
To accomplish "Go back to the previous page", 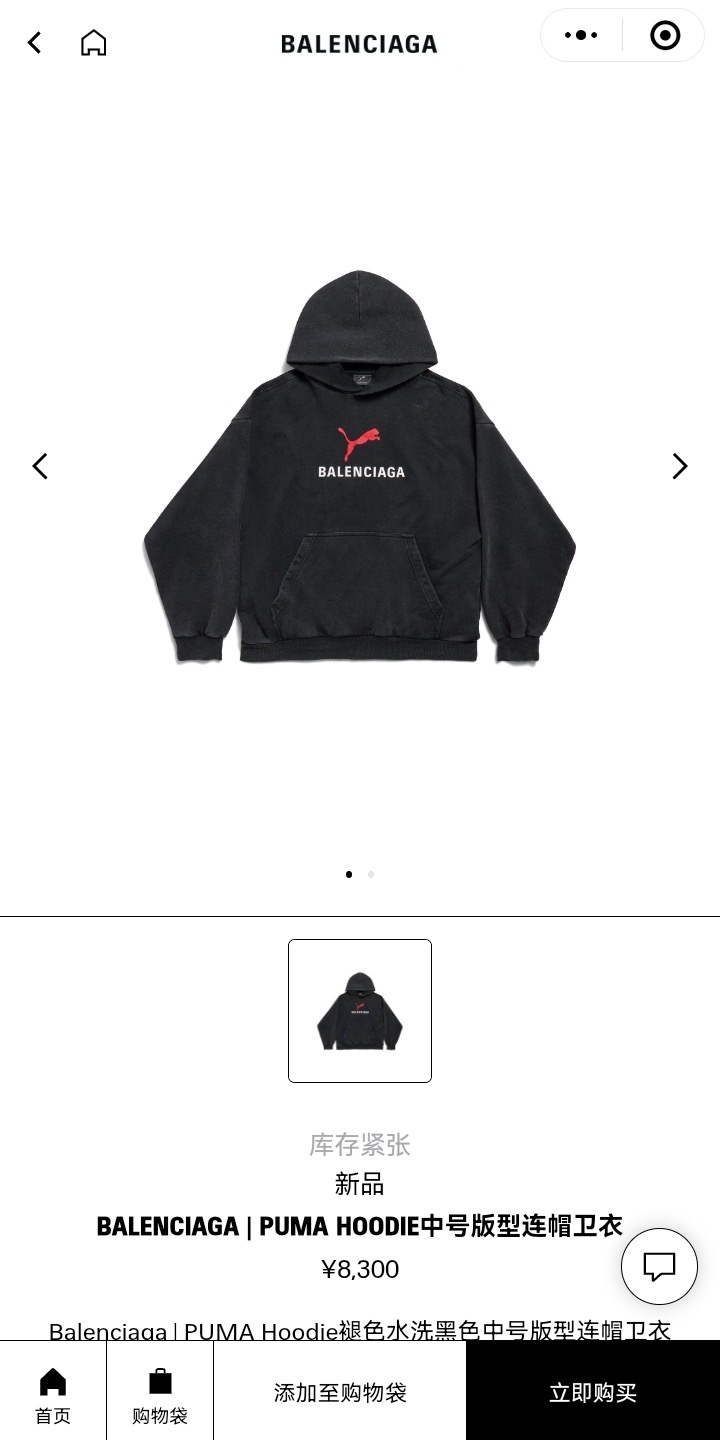I will point(35,43).
